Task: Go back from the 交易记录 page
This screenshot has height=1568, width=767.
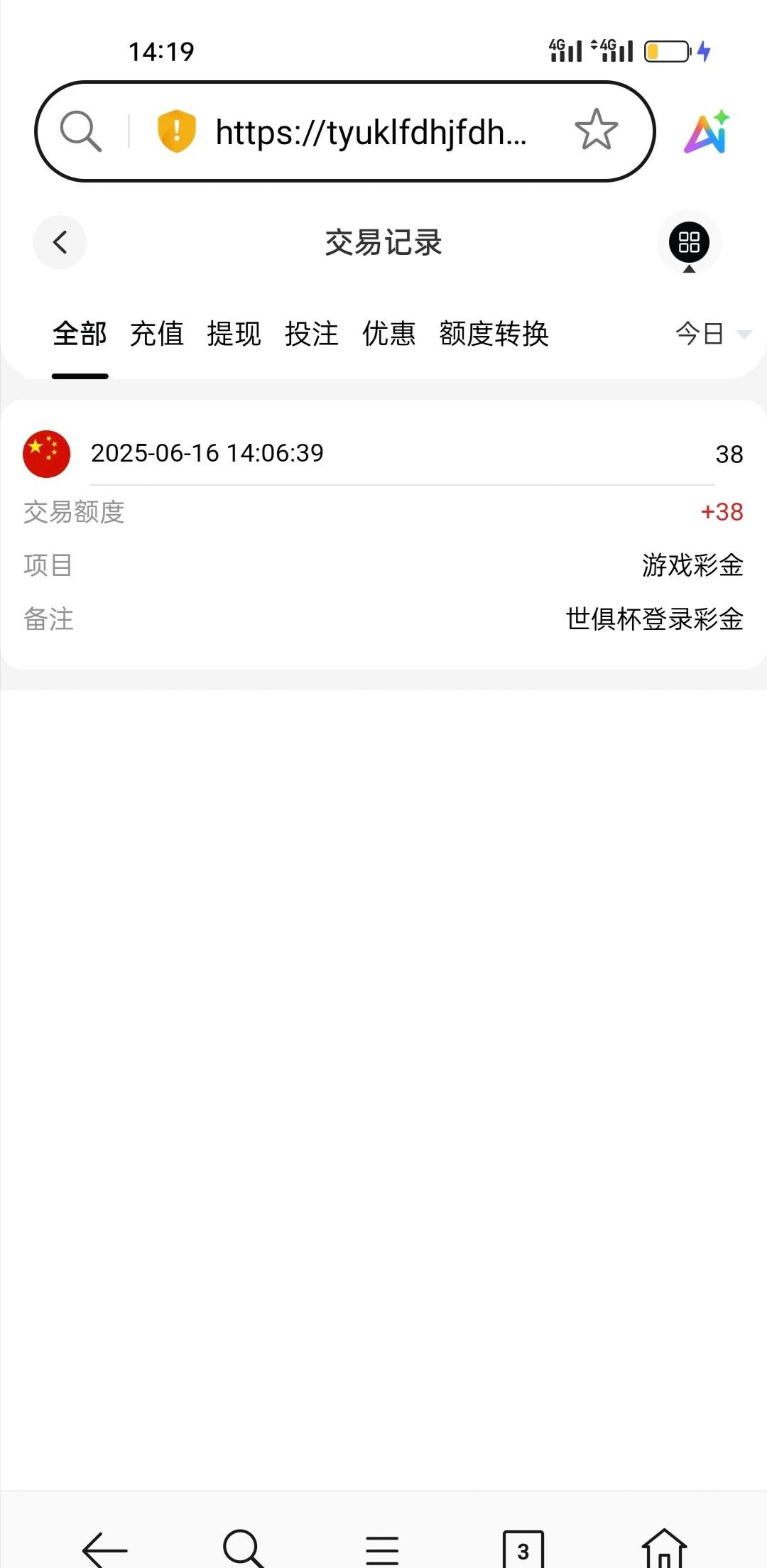Action: coord(60,242)
